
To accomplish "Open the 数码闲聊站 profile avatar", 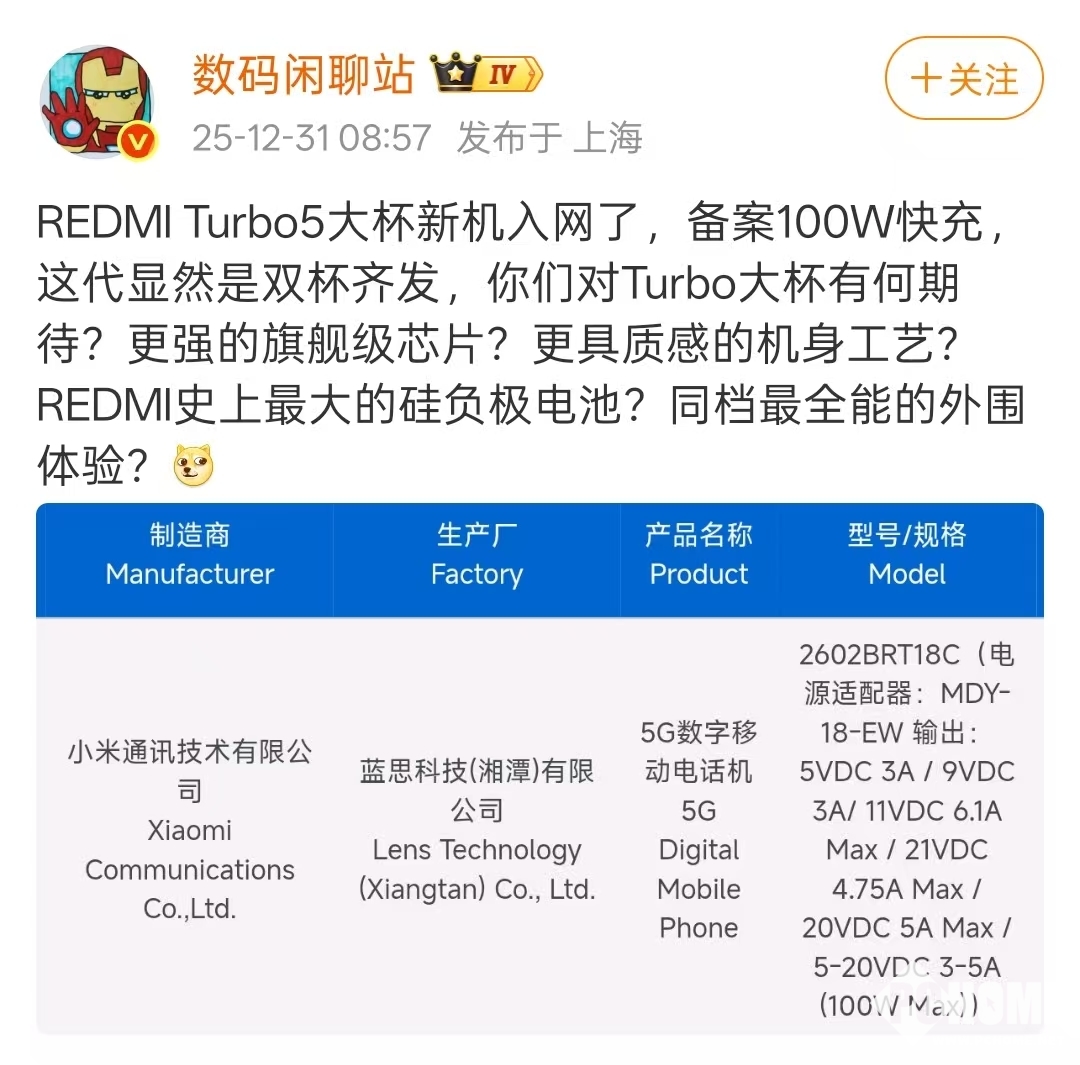I will click(97, 101).
